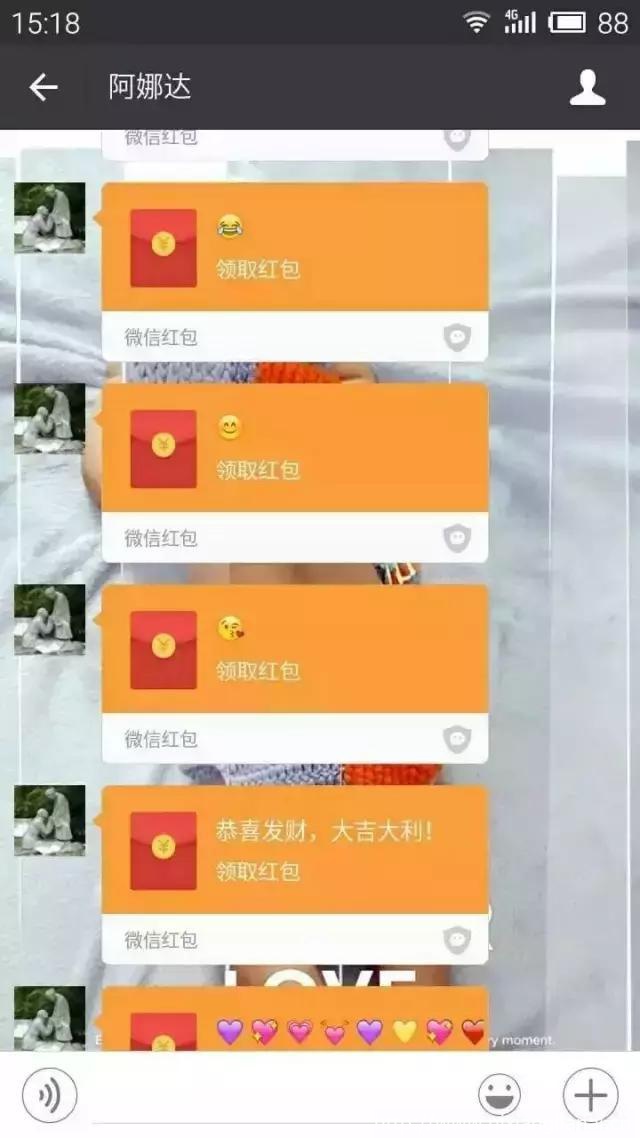Image resolution: width=640 pixels, height=1138 pixels.
Task: Tap the message text field
Action: [270, 1096]
